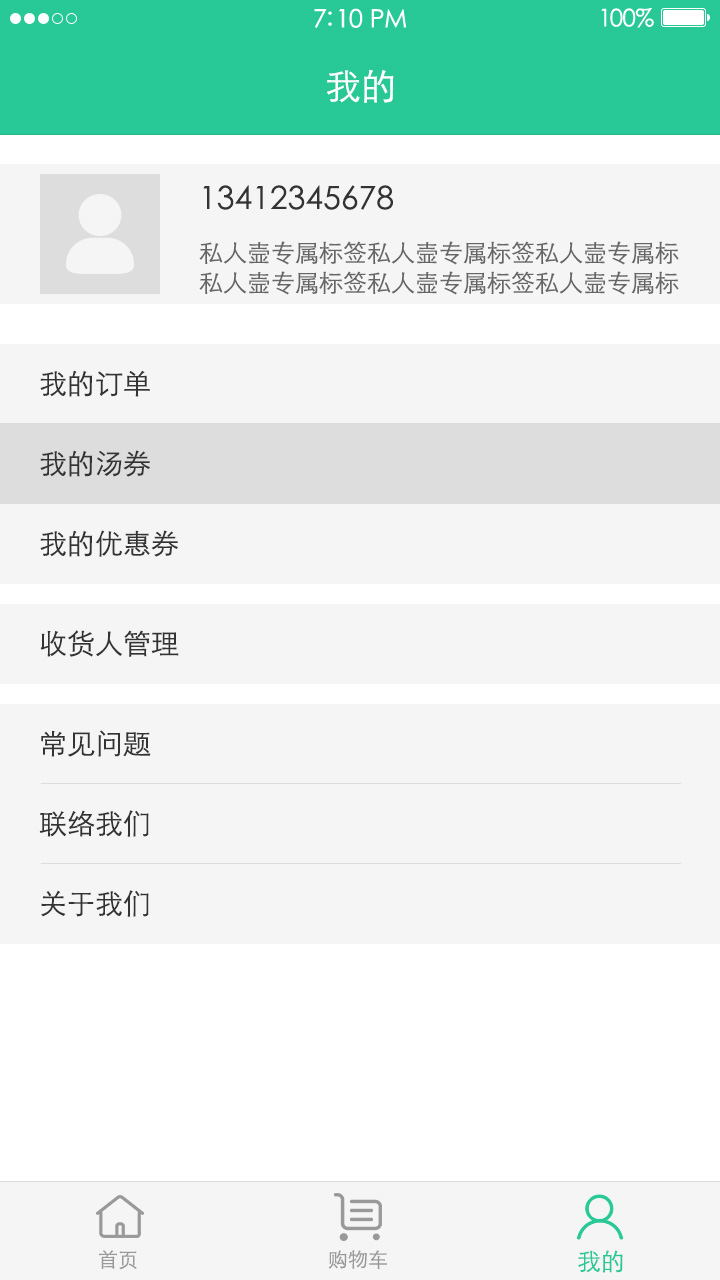Switch to the 首页 tab

point(119,1232)
